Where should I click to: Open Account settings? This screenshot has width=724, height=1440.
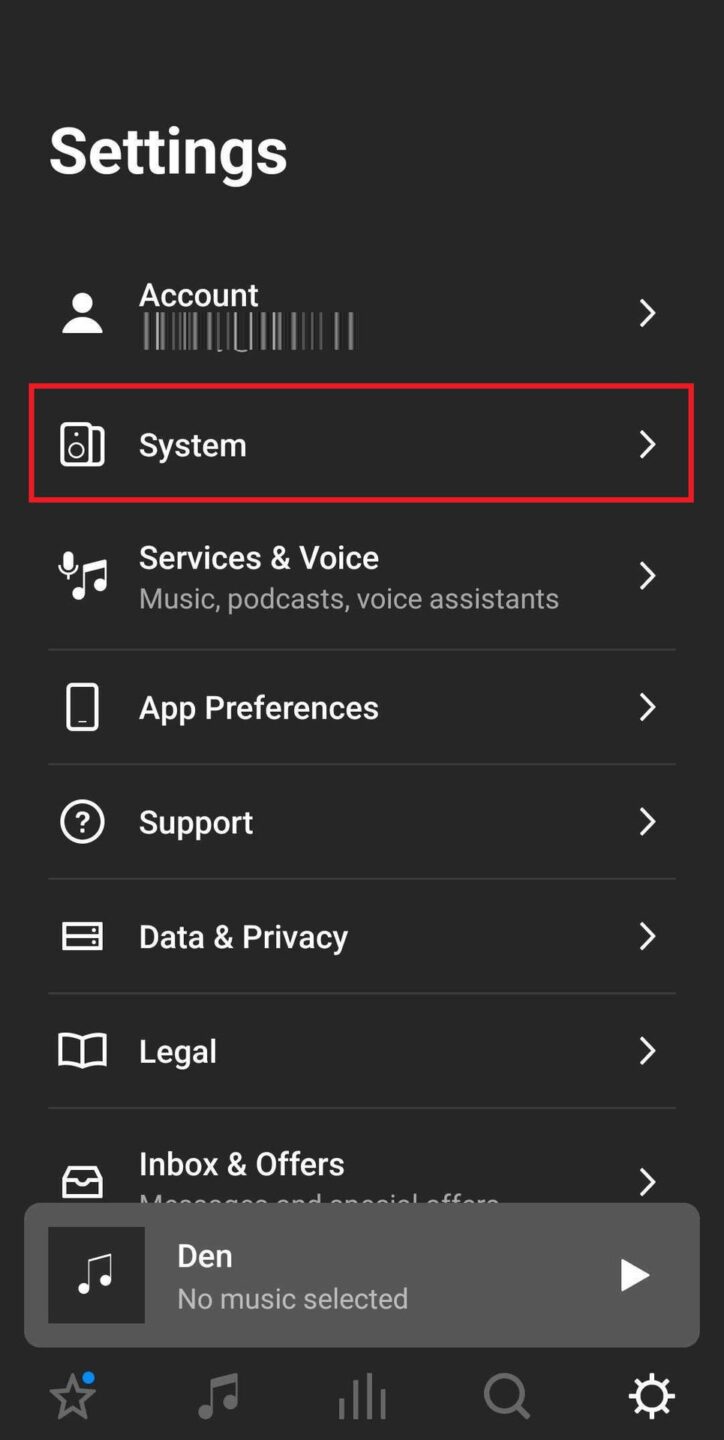coord(360,313)
